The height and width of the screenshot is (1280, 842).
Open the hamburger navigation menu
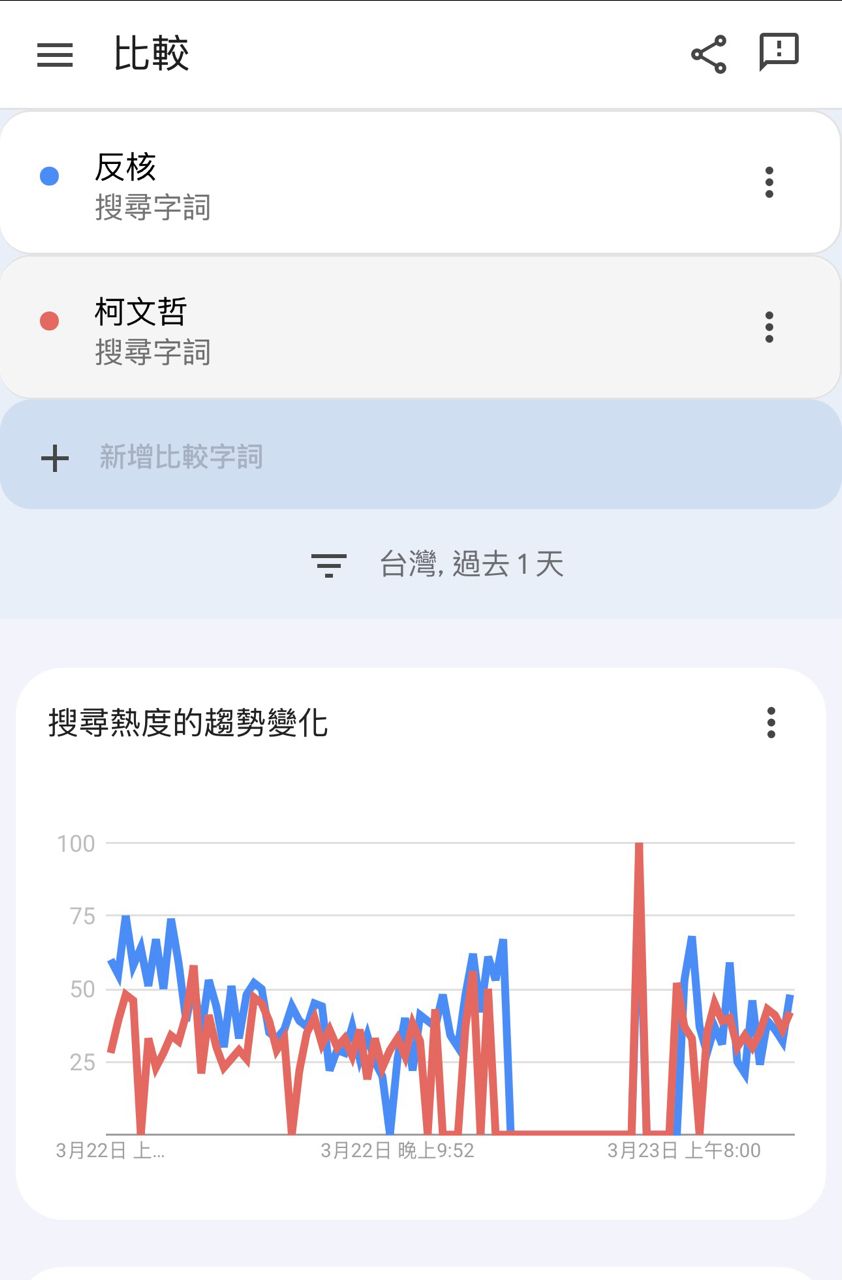(x=55, y=55)
